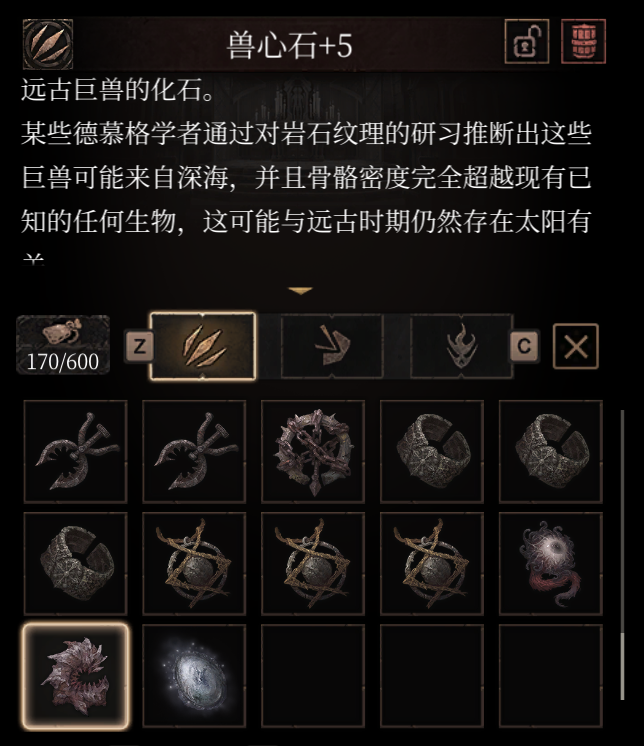644x746 pixels.
Task: Discard the item with the barrel icon
Action: [583, 43]
